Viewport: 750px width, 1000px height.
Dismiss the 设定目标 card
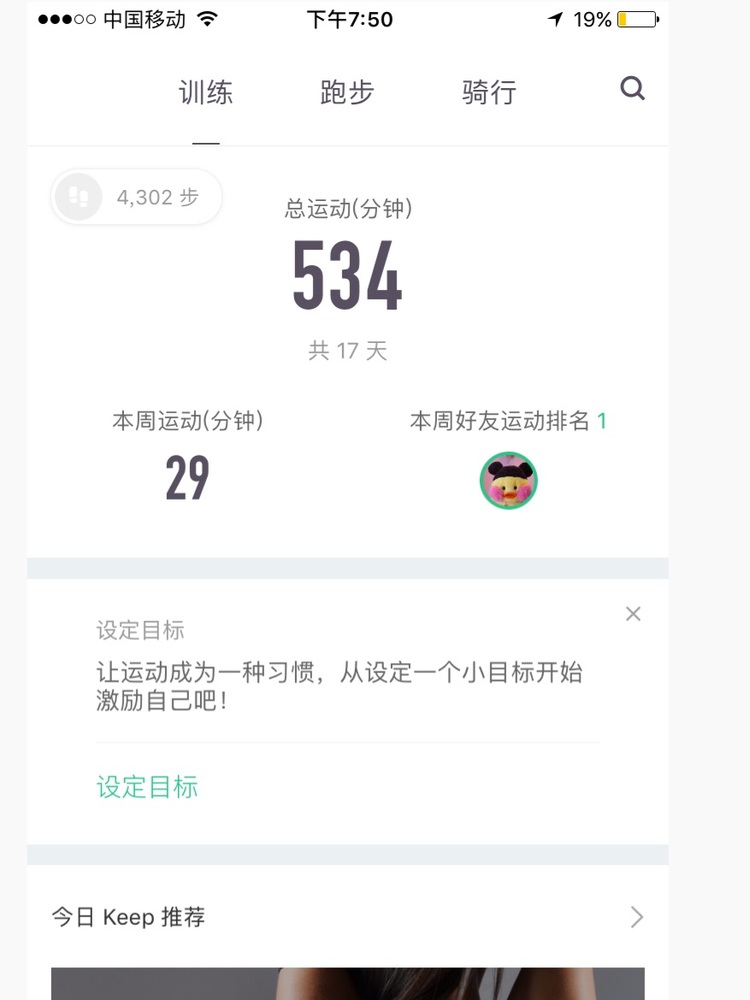(x=633, y=614)
